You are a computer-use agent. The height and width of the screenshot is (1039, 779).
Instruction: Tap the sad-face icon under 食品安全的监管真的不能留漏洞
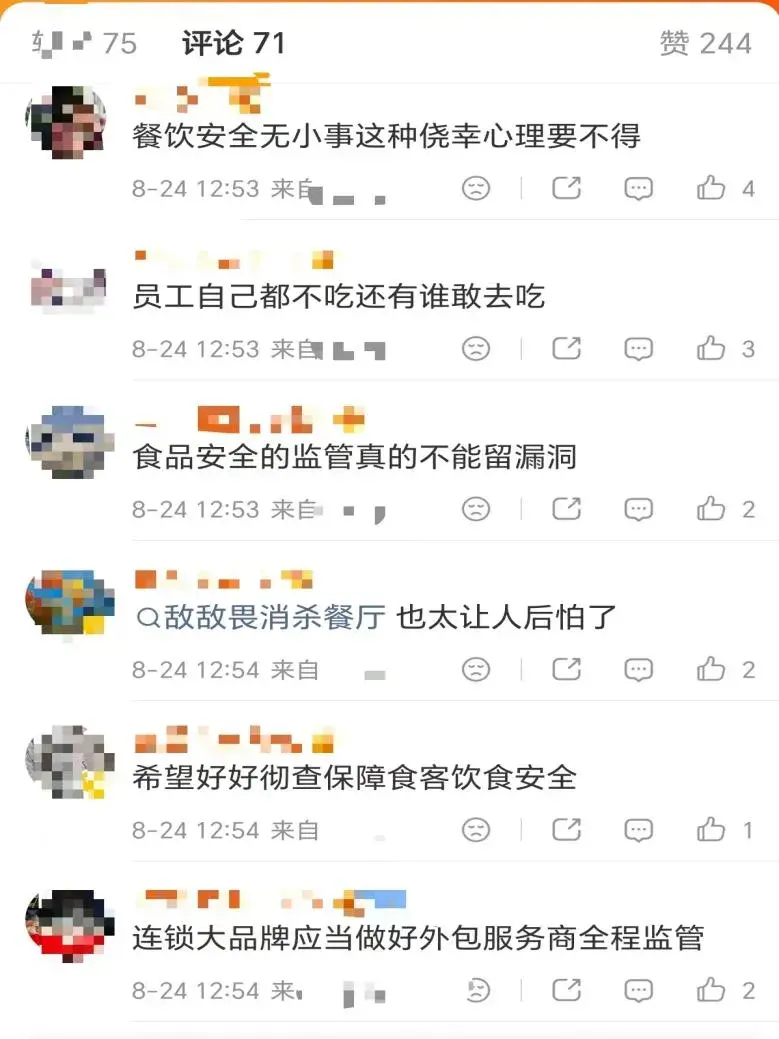click(476, 509)
